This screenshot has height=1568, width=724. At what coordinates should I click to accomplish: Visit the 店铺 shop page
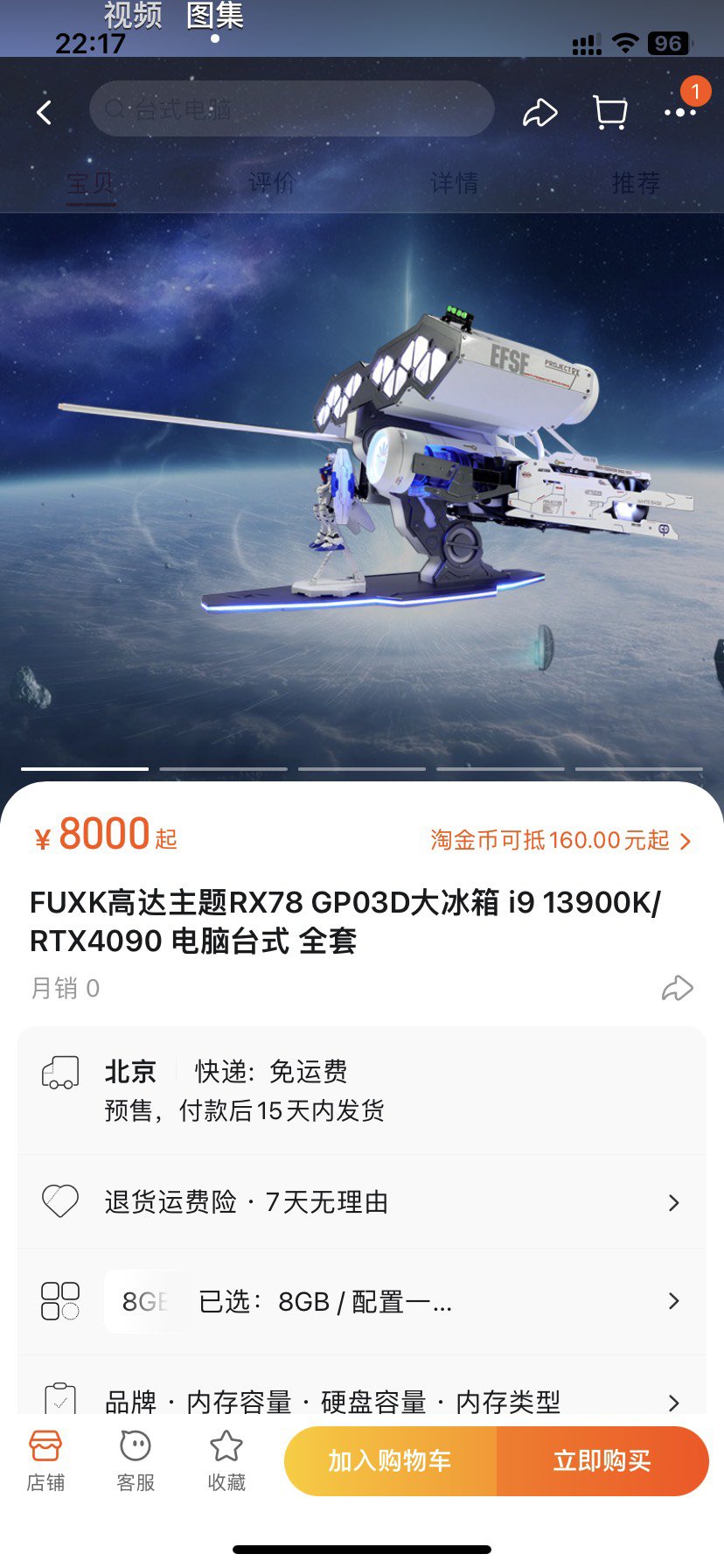tap(45, 1460)
